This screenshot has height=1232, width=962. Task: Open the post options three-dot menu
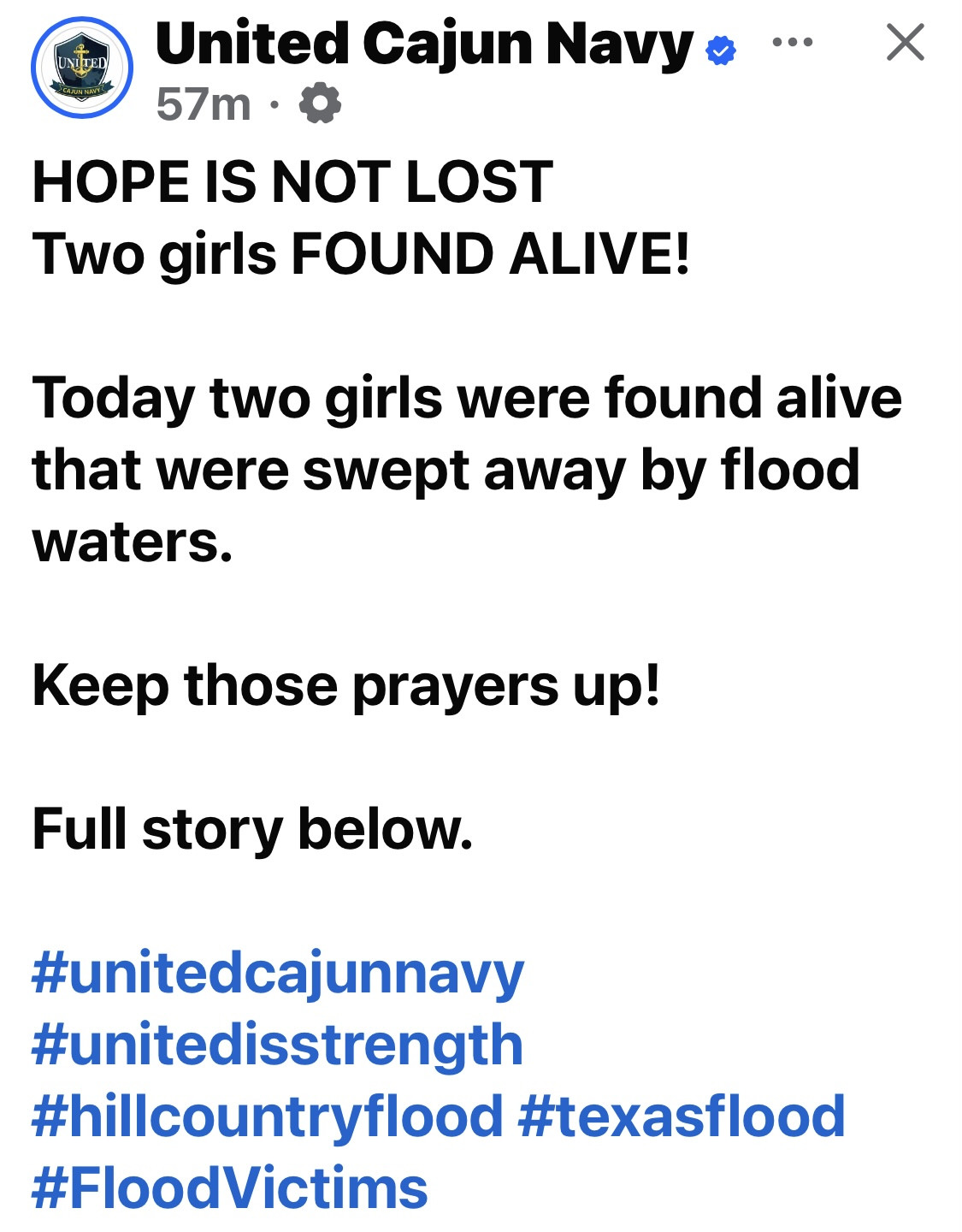[792, 42]
